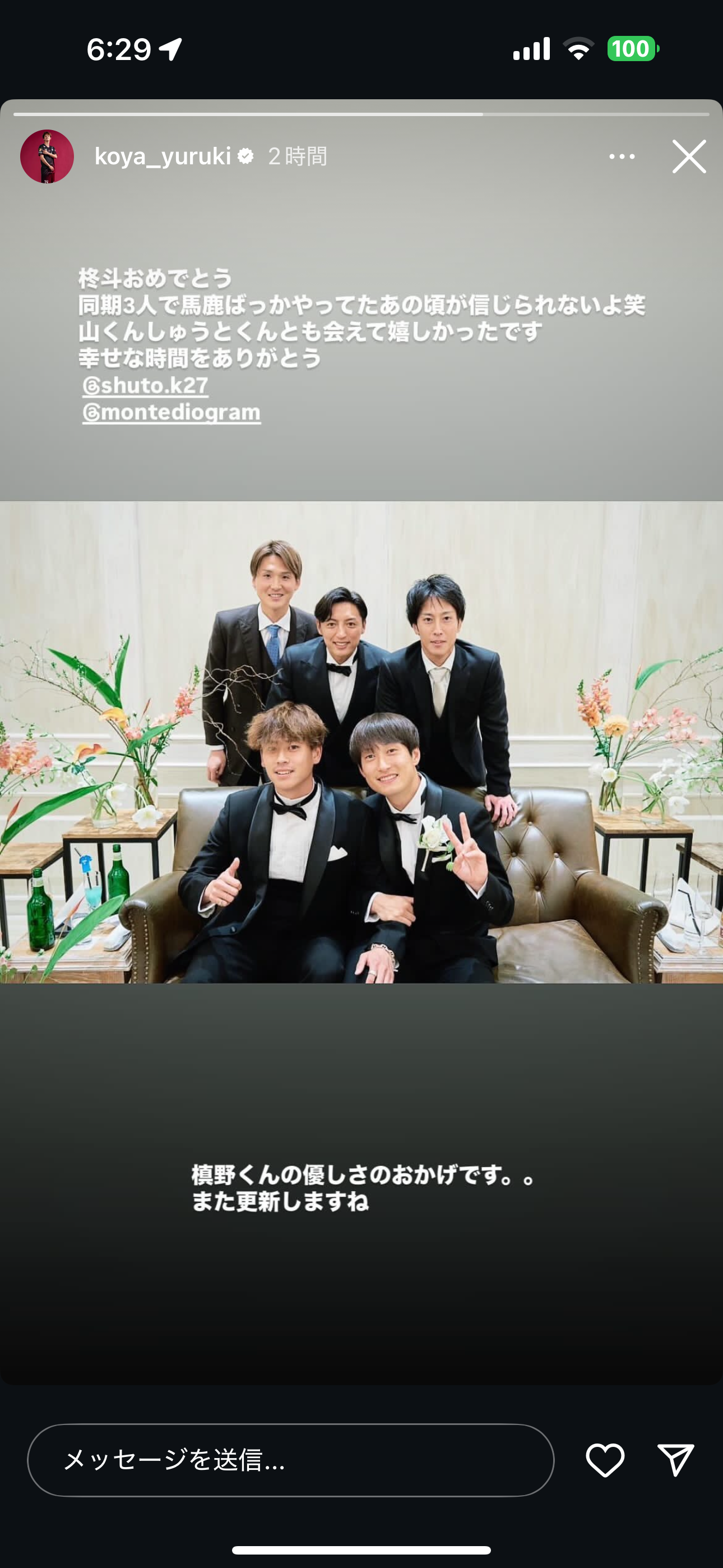The image size is (723, 1568).
Task: Open the @shuto.k27 mention
Action: [146, 385]
